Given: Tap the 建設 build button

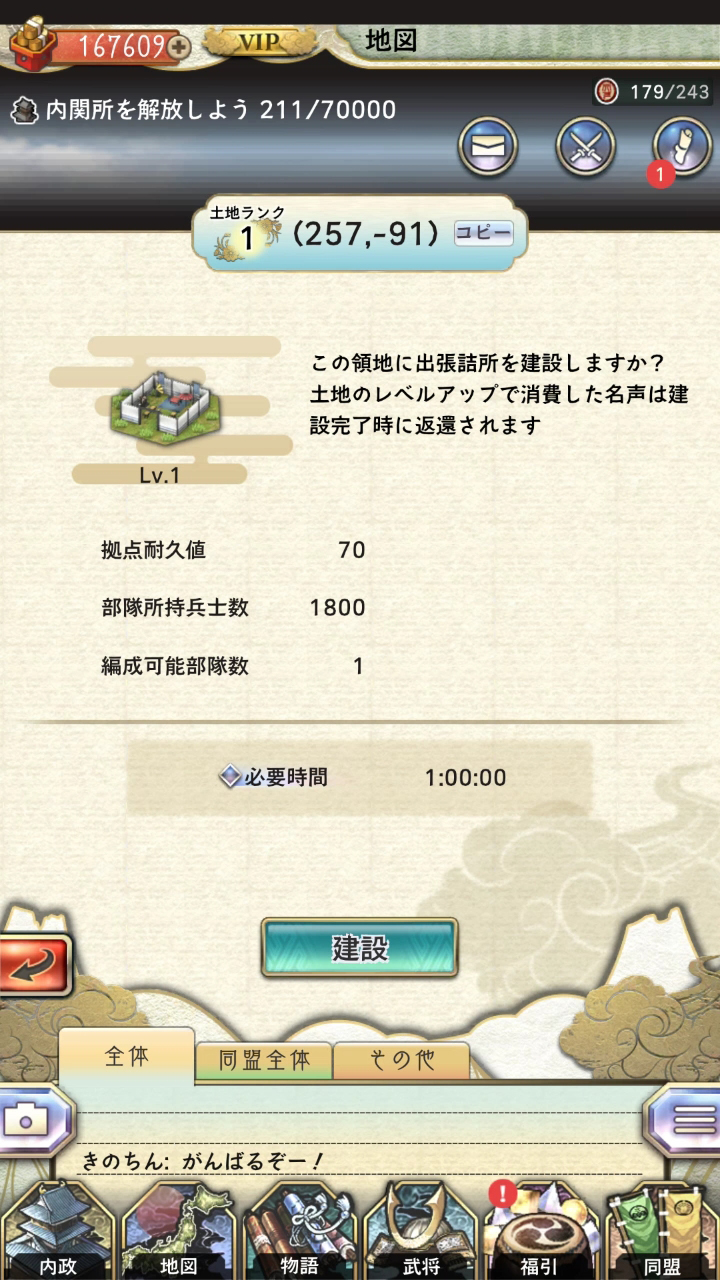Looking at the screenshot, I should 360,947.
